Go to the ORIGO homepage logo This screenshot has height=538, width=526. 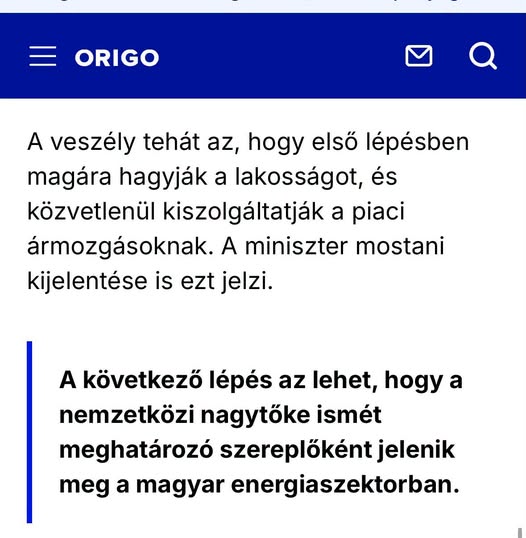coord(117,58)
